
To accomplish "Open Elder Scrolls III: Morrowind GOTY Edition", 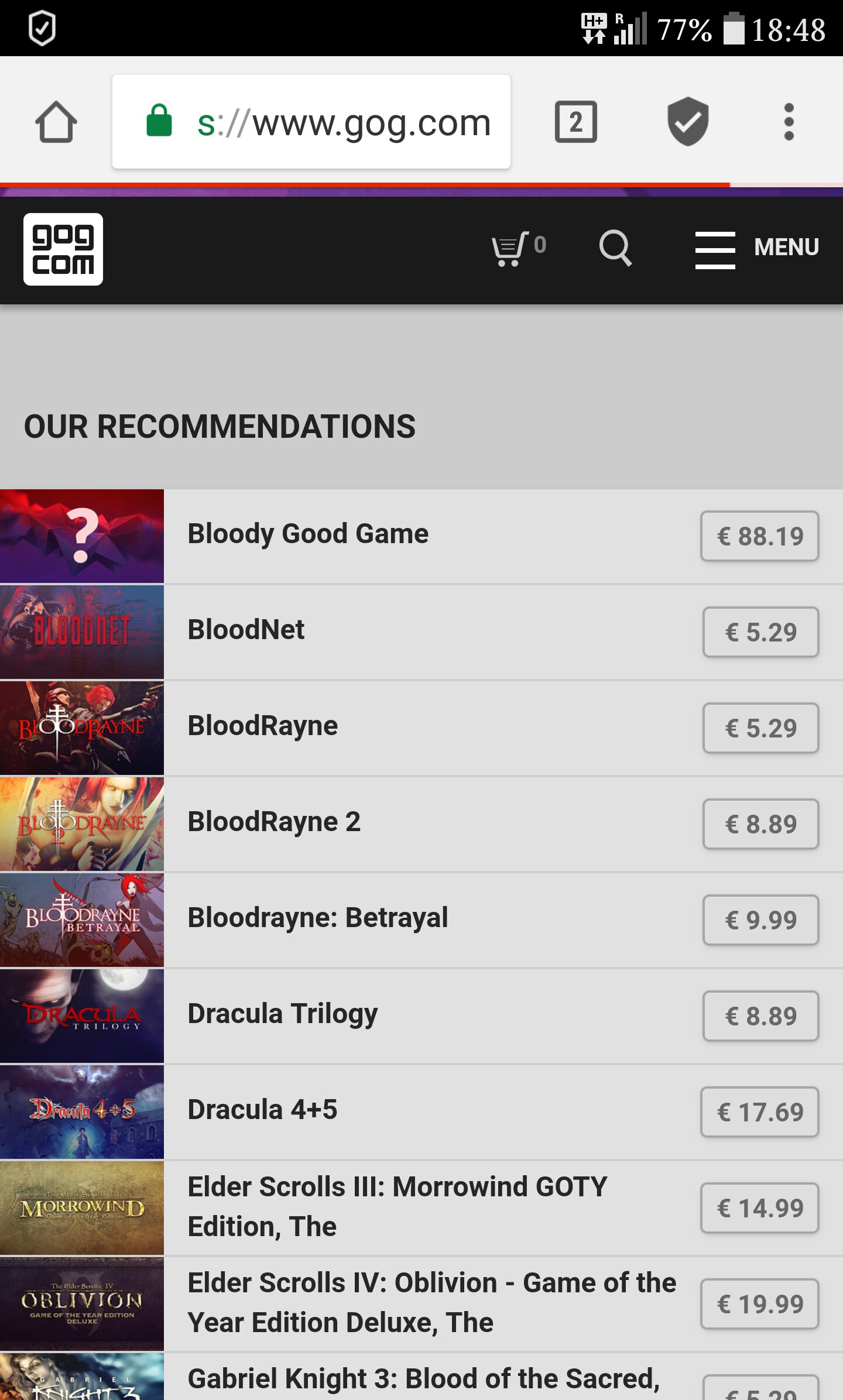I will 397,1207.
